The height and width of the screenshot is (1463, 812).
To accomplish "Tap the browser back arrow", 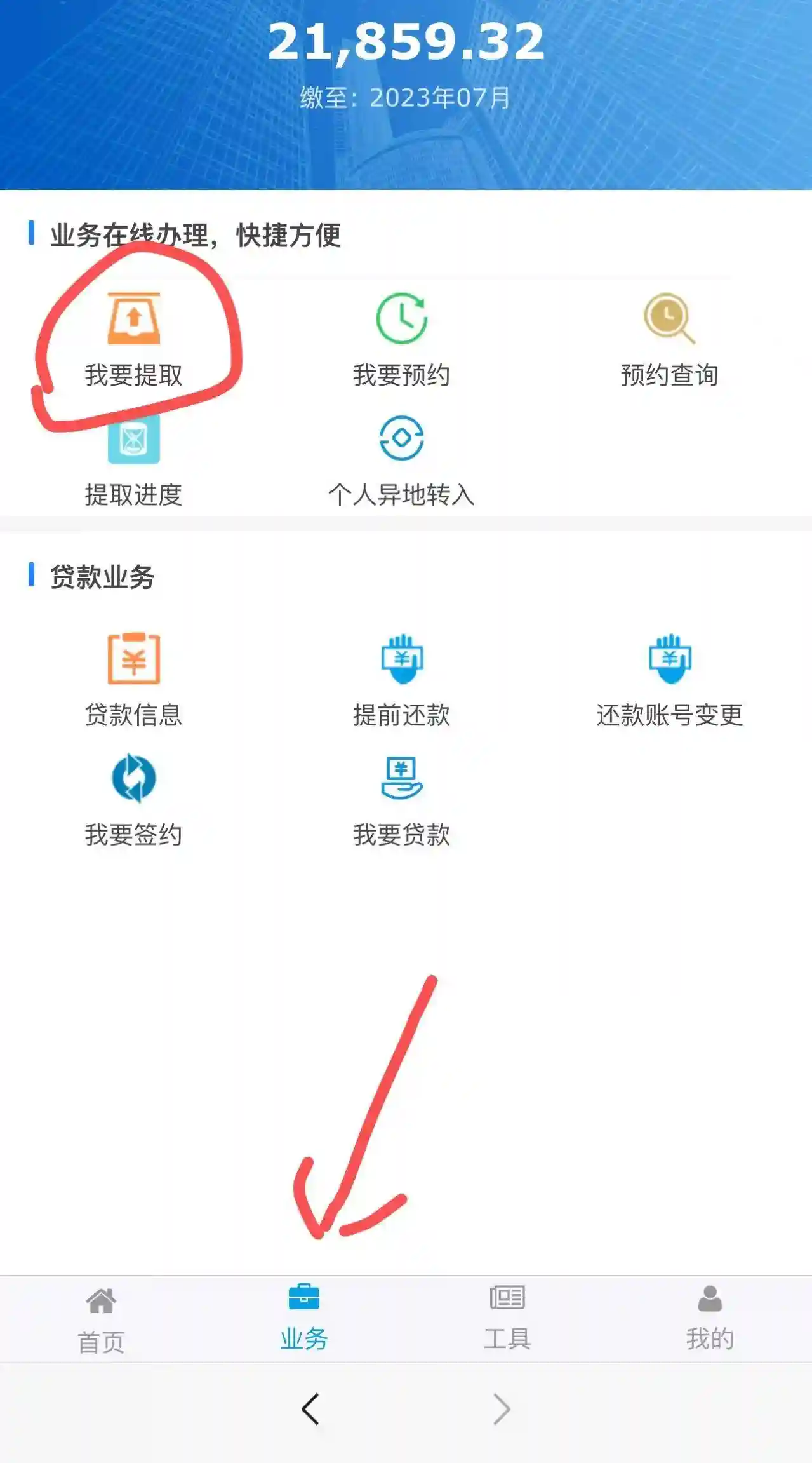I will [310, 1410].
